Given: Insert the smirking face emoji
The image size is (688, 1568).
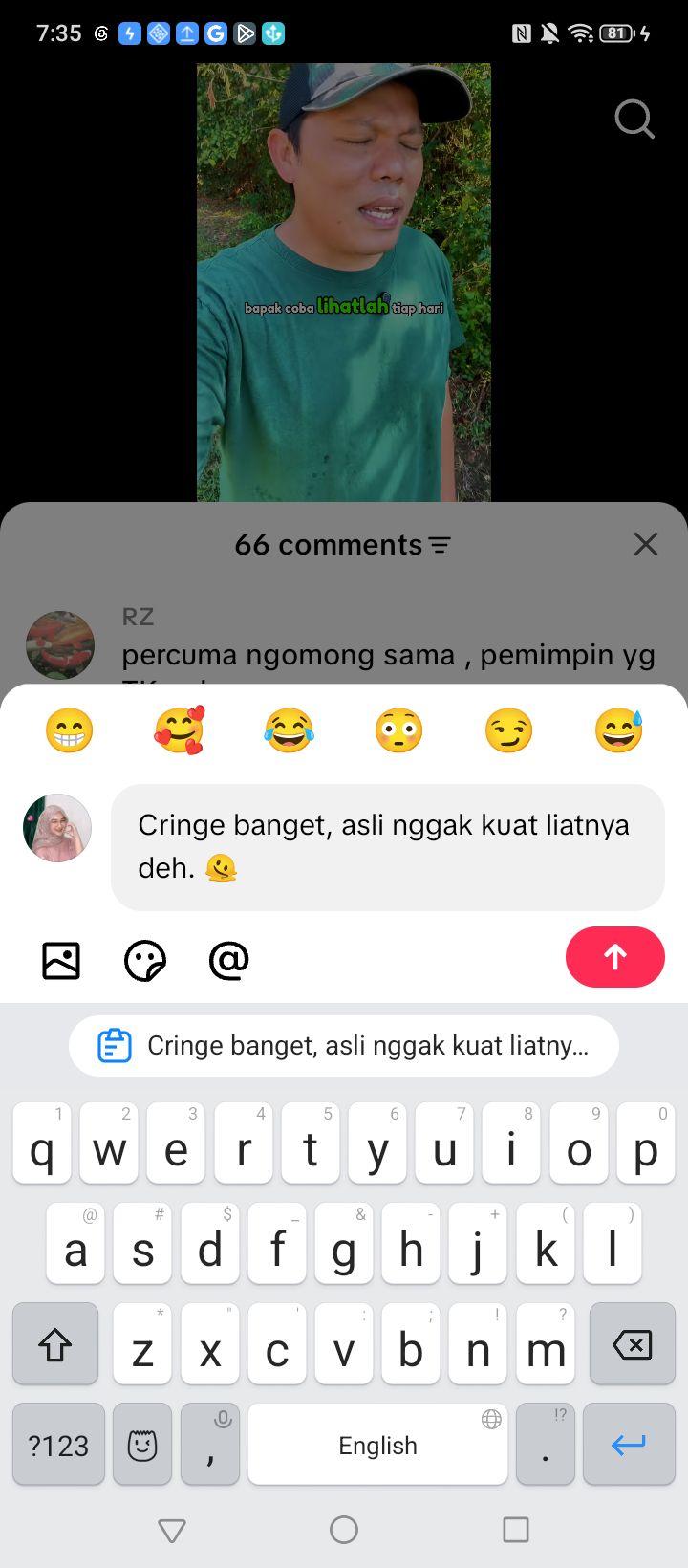Looking at the screenshot, I should point(508,730).
